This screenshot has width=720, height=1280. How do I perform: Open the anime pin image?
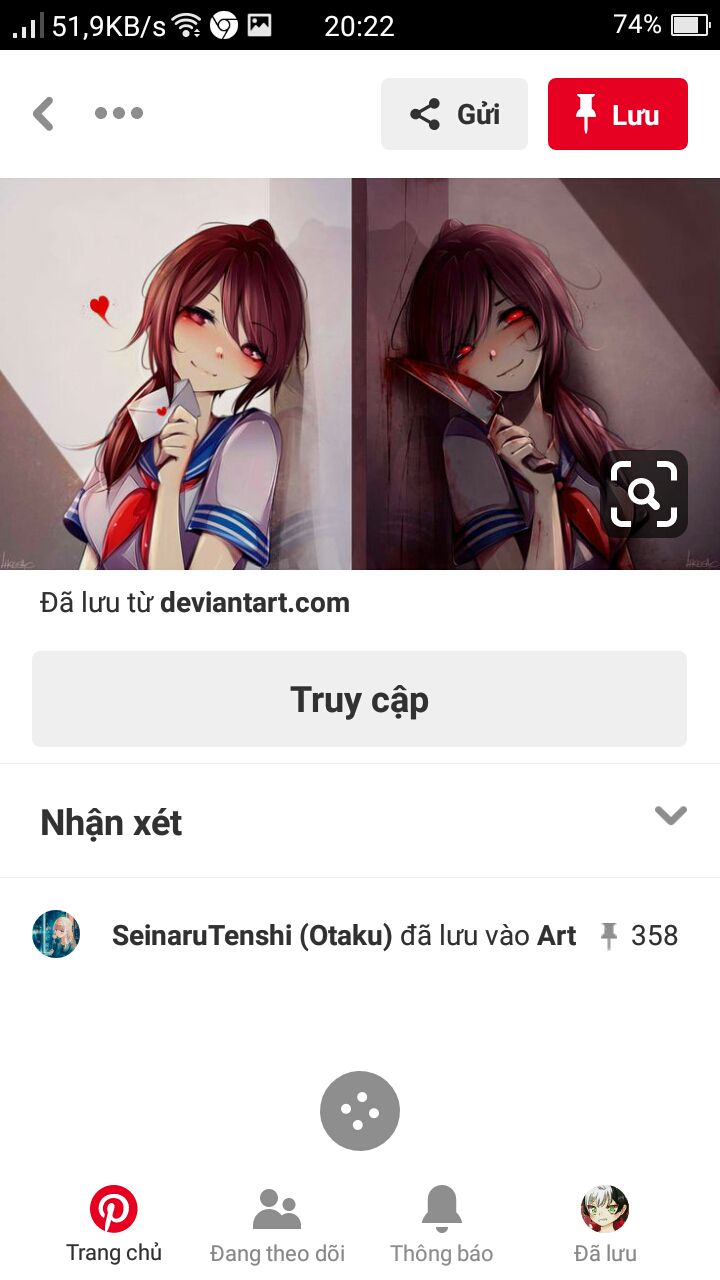[360, 374]
